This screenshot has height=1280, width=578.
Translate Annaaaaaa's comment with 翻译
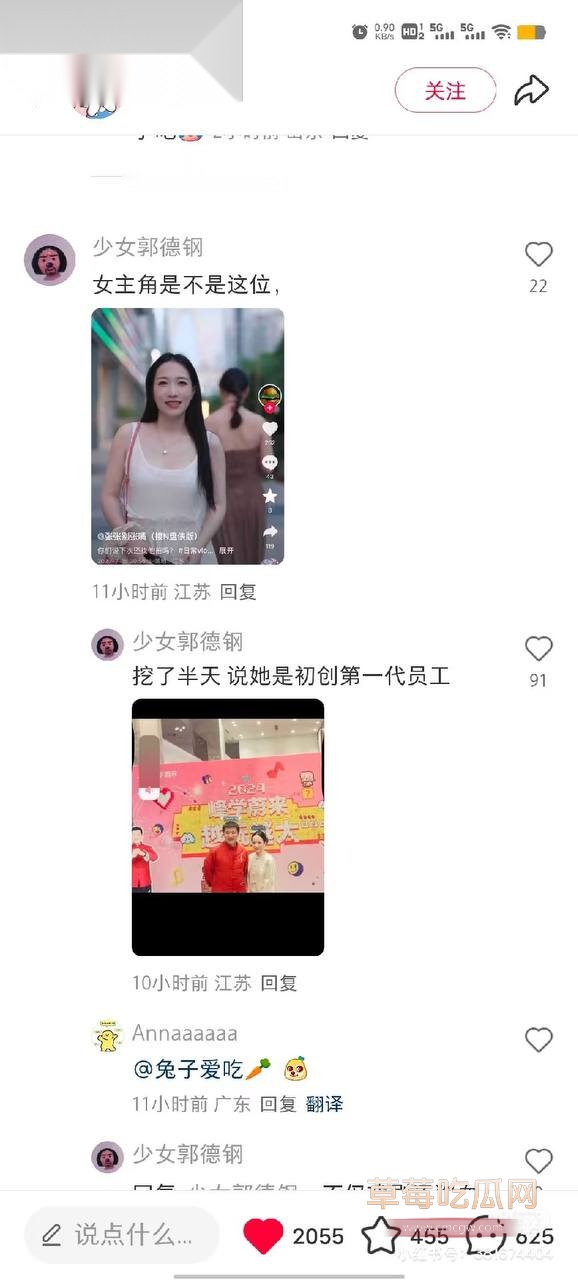click(x=325, y=1104)
